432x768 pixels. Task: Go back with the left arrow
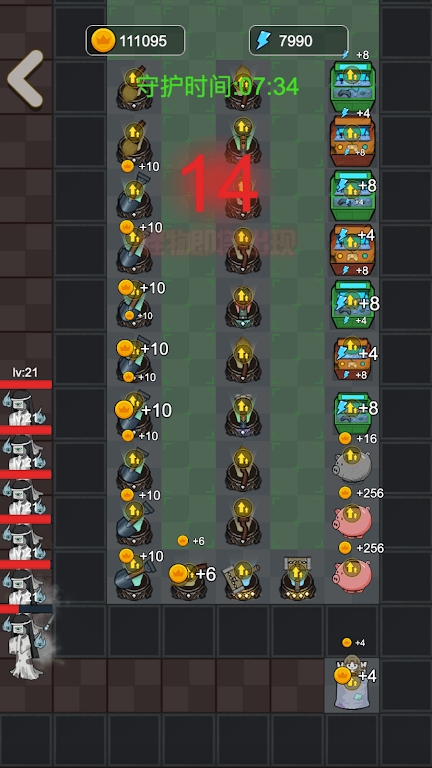[25, 78]
